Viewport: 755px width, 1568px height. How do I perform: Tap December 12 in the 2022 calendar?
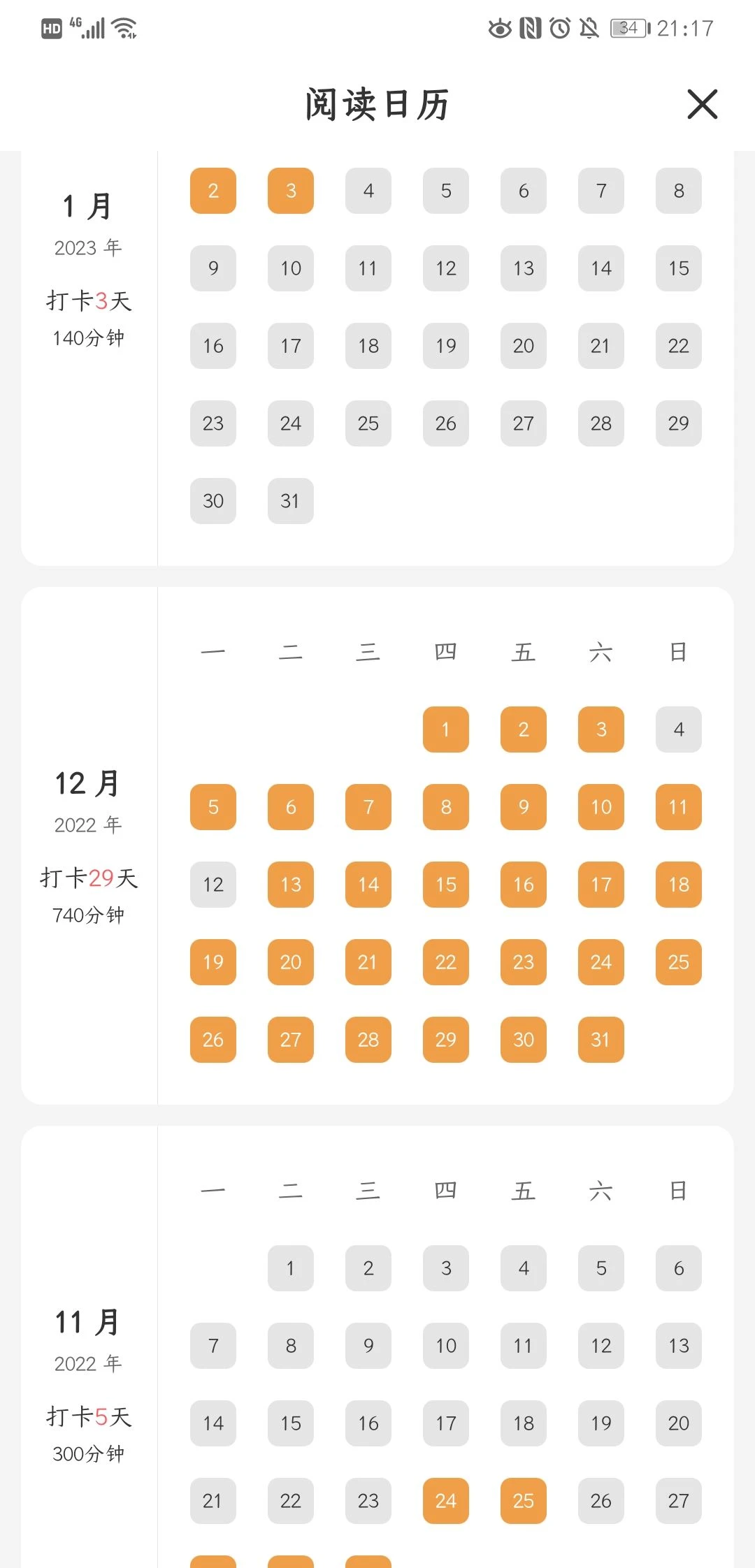(x=213, y=885)
